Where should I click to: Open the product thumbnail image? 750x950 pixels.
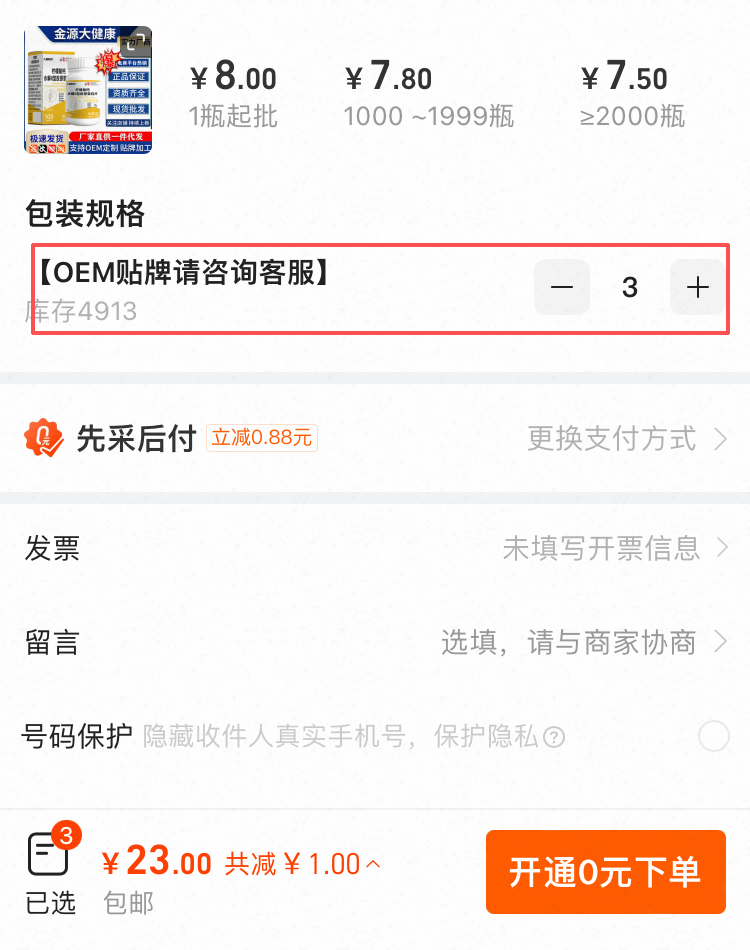click(88, 90)
